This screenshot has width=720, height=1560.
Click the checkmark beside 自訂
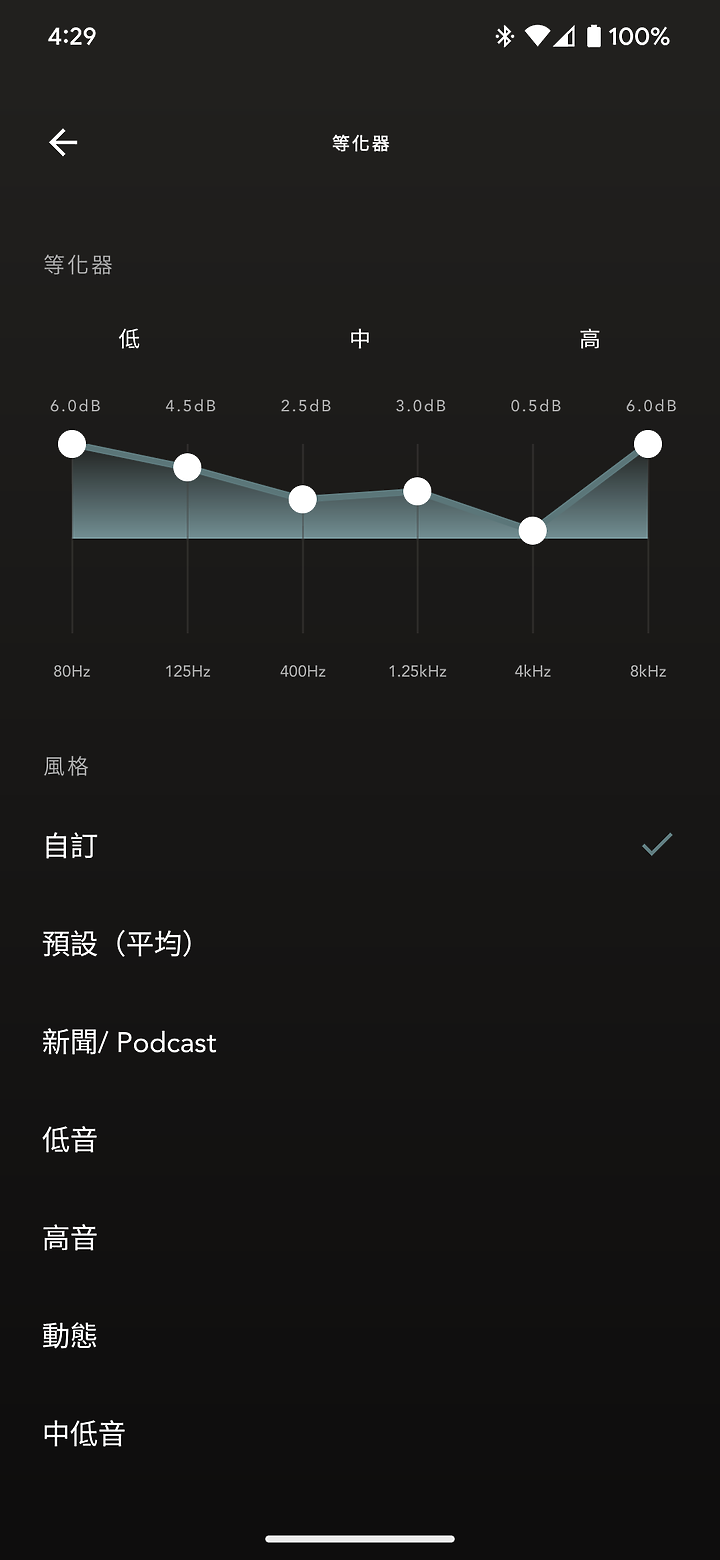(x=657, y=844)
